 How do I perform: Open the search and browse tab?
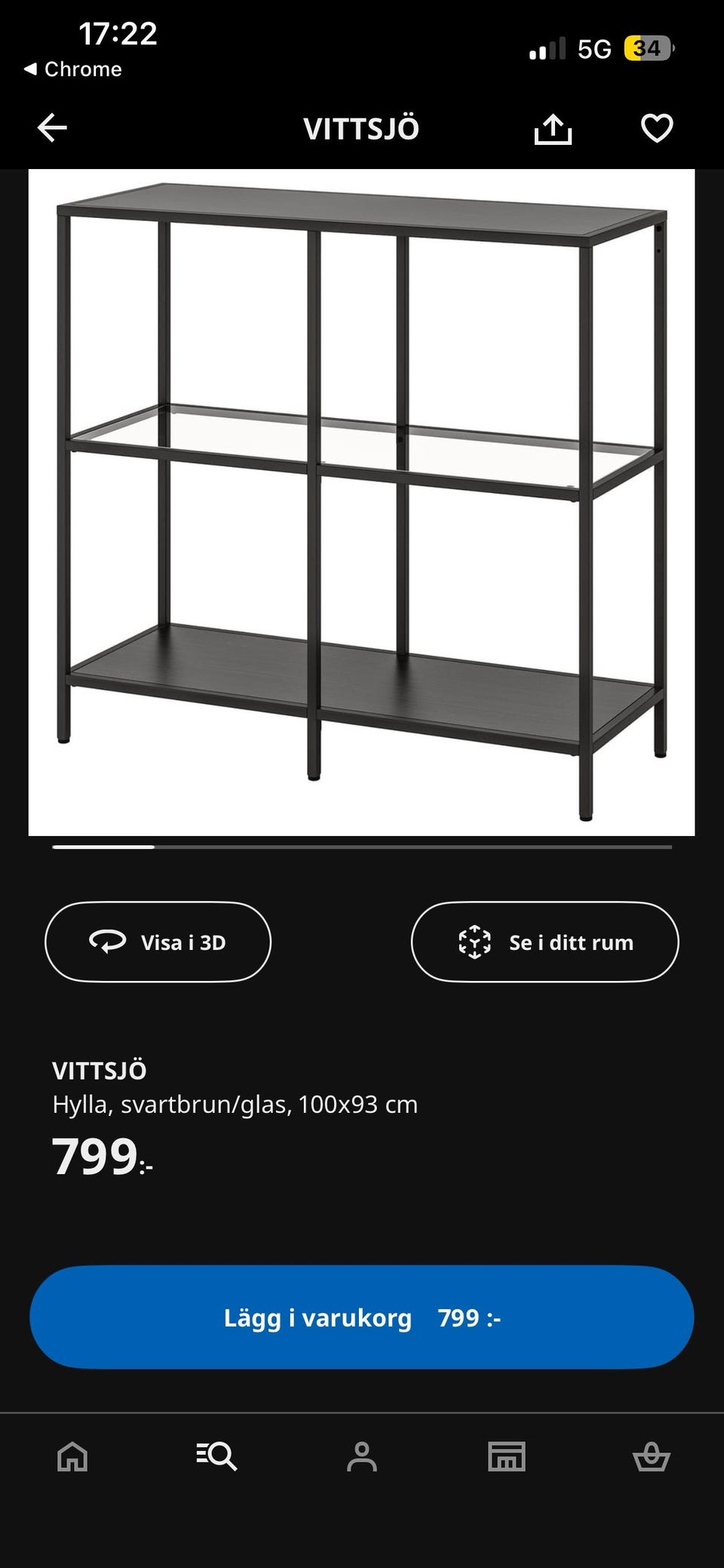click(x=217, y=1456)
